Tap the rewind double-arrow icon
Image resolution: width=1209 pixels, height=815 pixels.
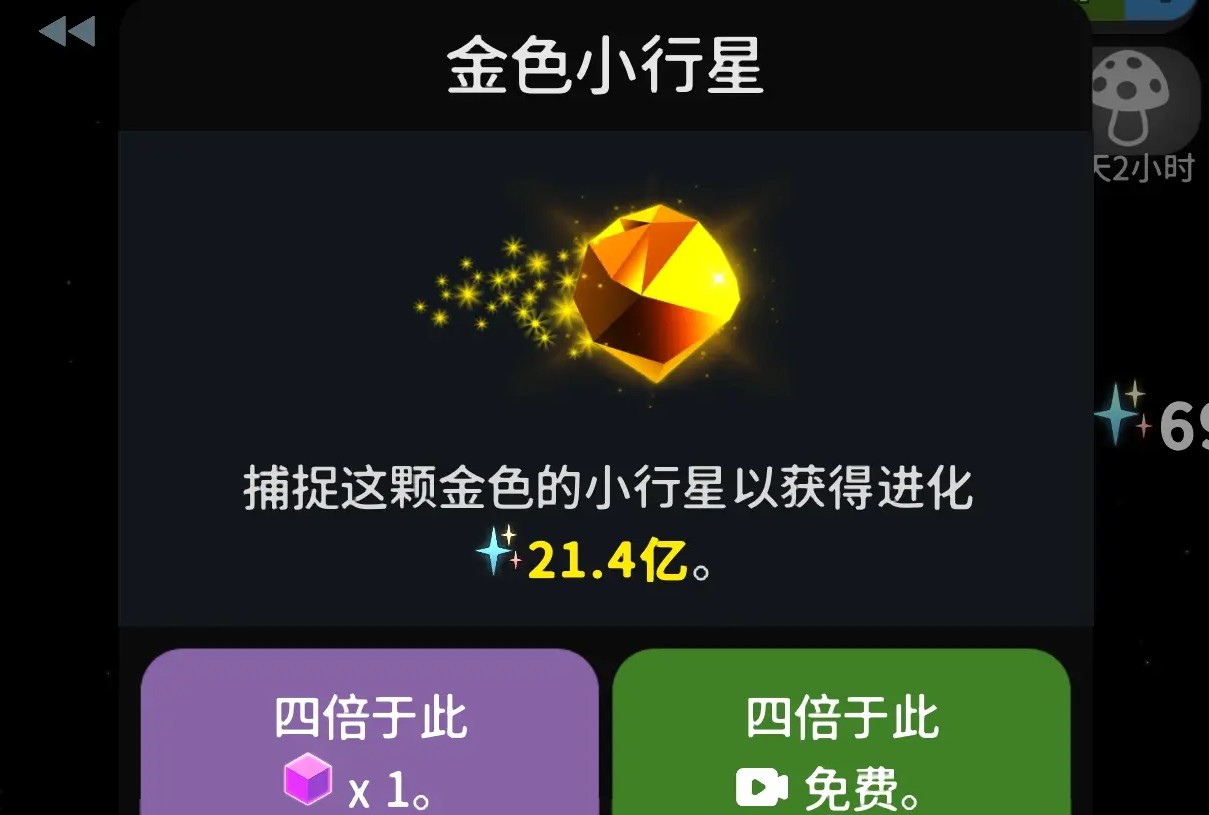pos(67,32)
